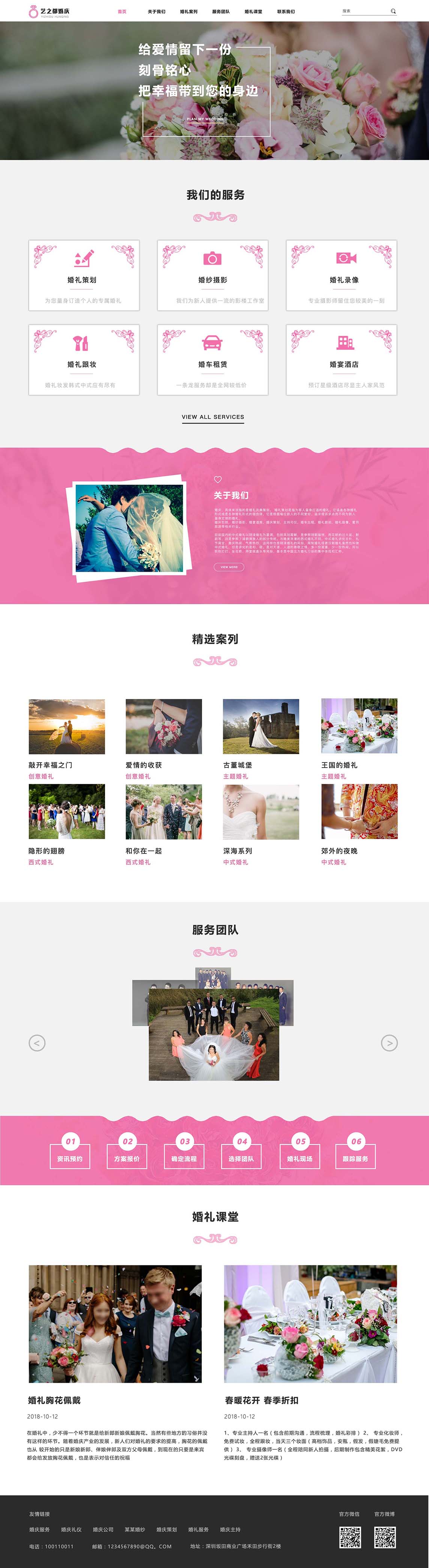429x1568 pixels.
Task: Open the 婚礼策划 service card
Action: pos(84,275)
